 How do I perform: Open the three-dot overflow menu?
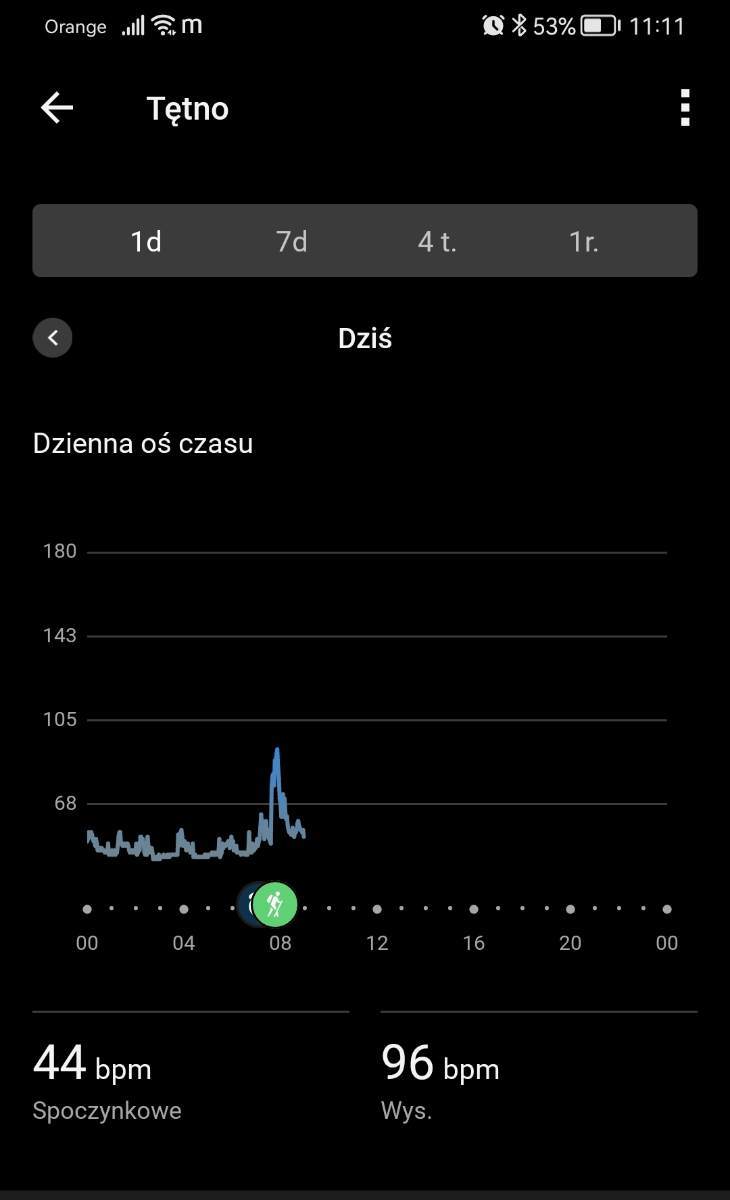click(x=685, y=108)
